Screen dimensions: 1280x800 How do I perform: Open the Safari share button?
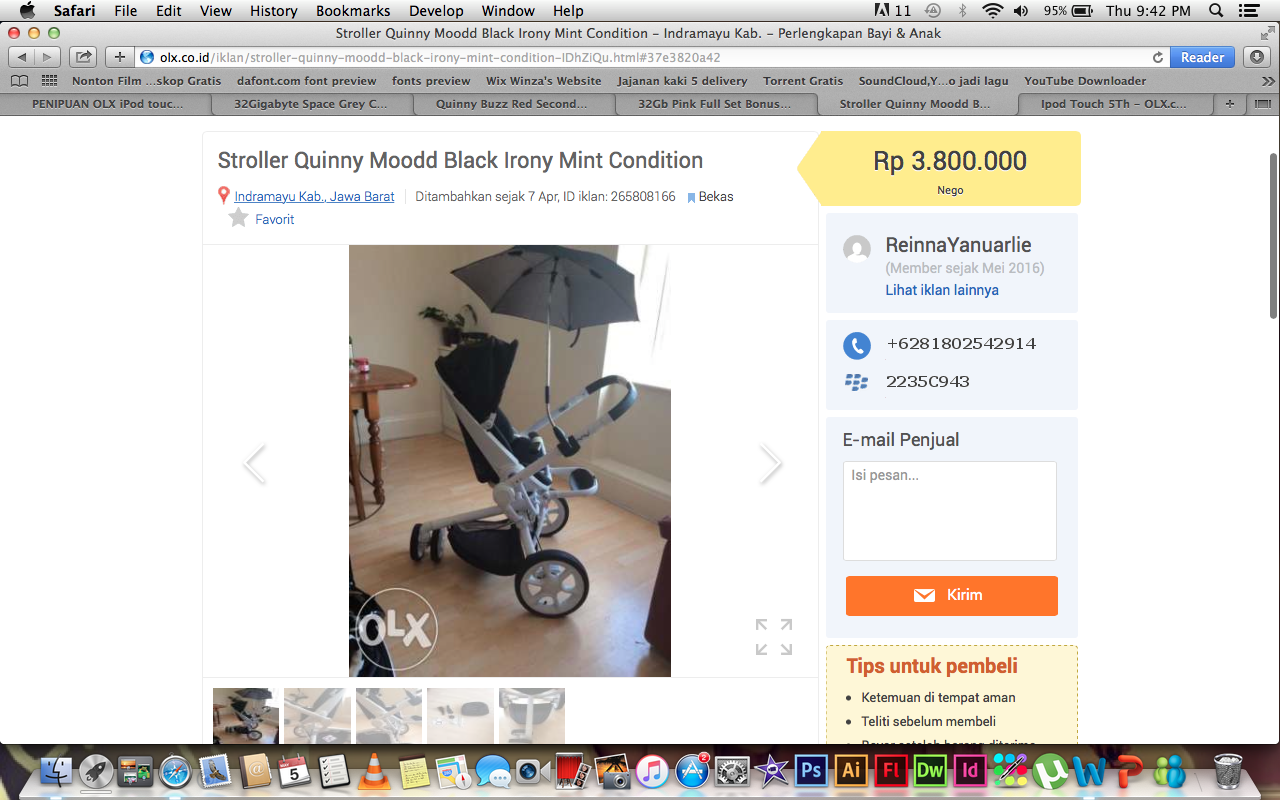pyautogui.click(x=84, y=57)
